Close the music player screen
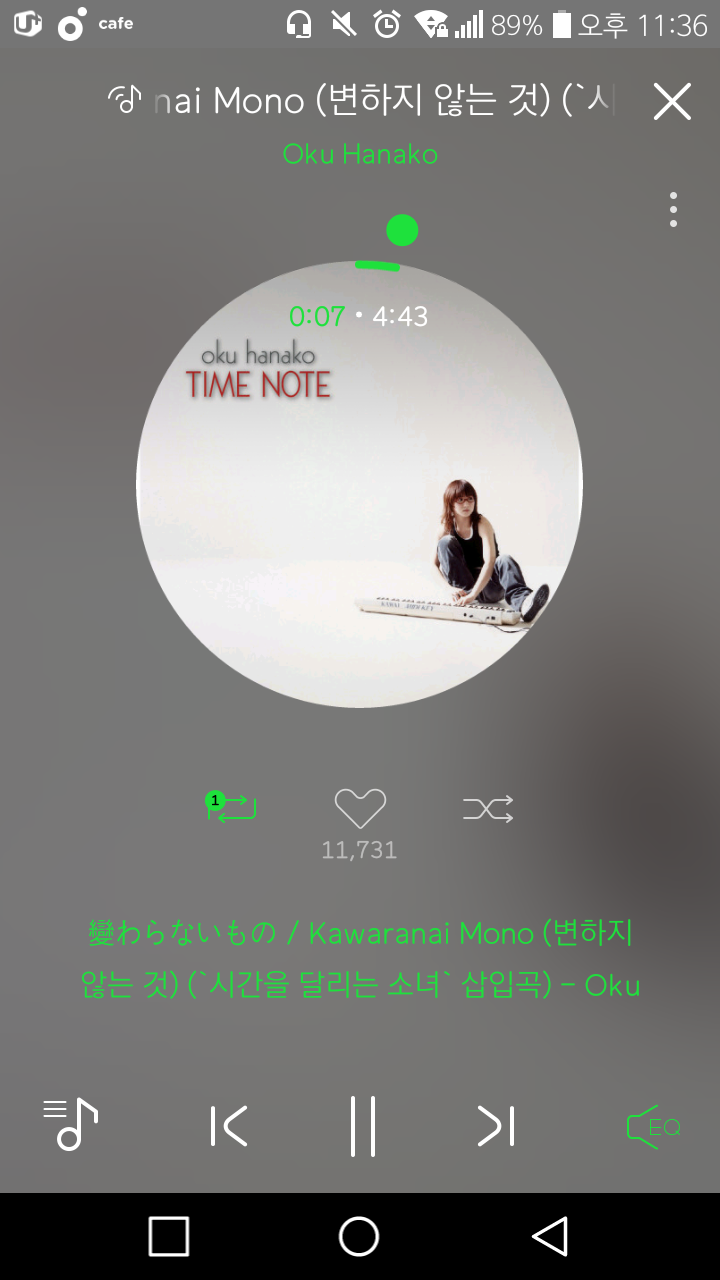The width and height of the screenshot is (720, 1280). pos(672,101)
